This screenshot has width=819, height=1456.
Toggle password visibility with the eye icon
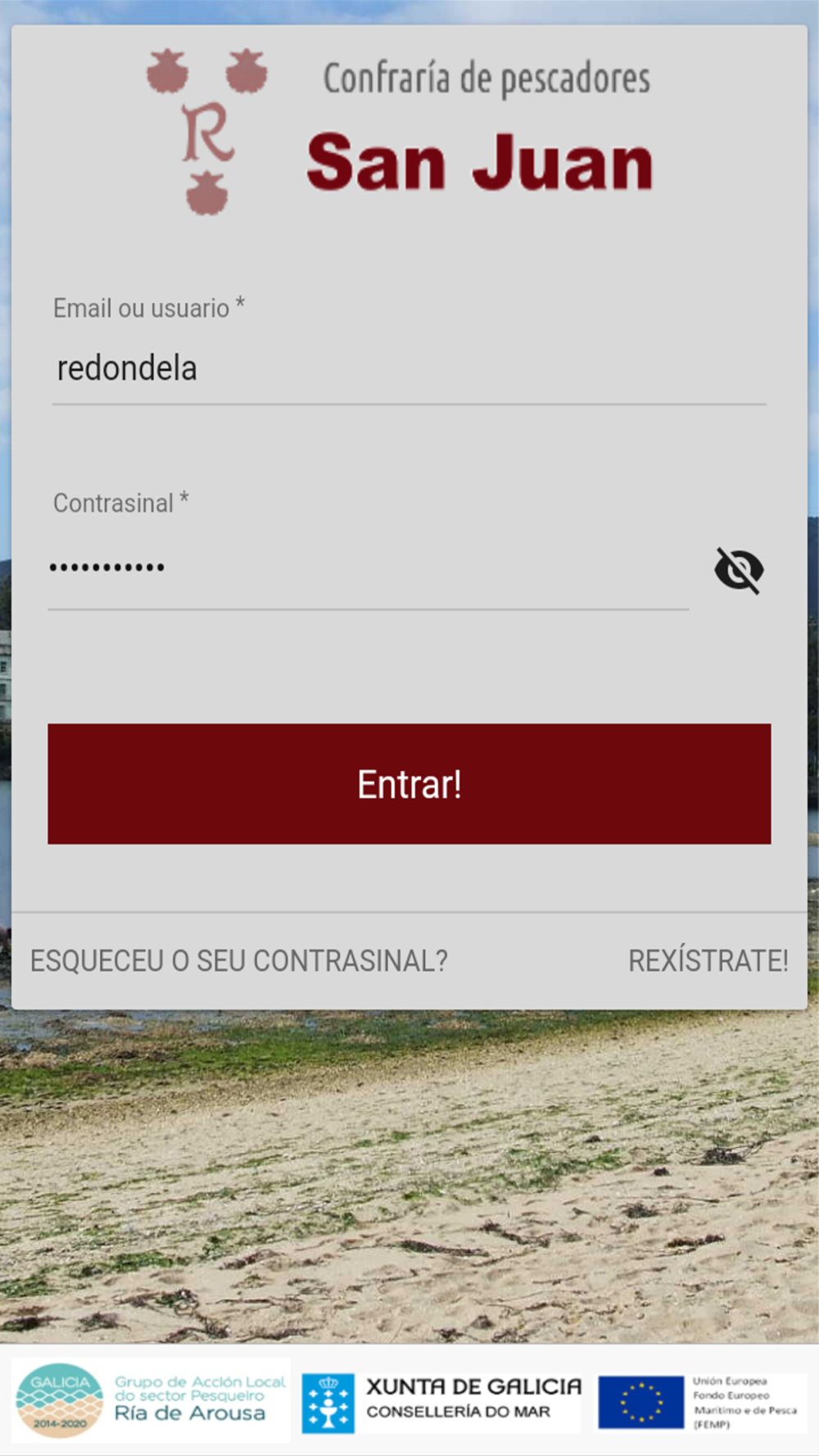[739, 570]
